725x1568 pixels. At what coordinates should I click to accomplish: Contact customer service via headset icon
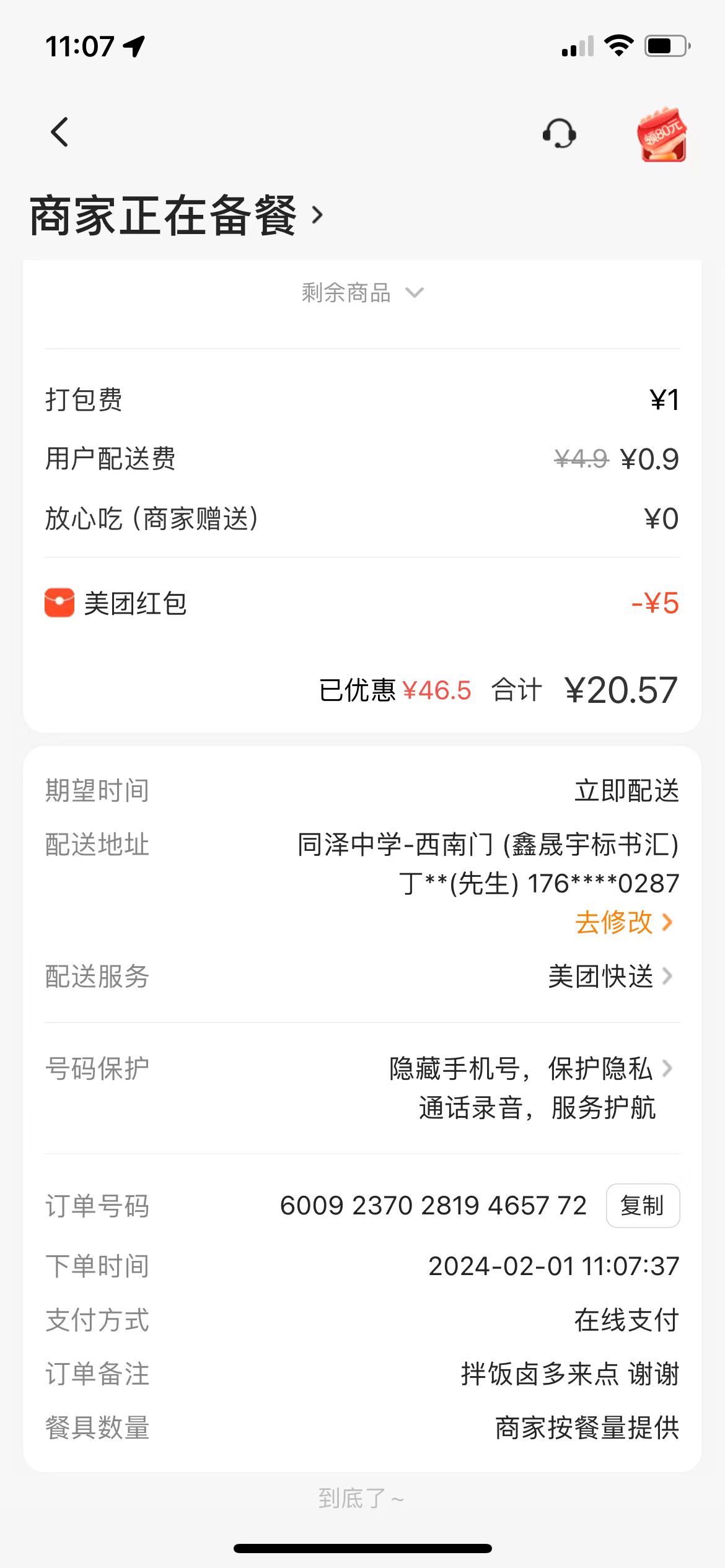pyautogui.click(x=559, y=133)
